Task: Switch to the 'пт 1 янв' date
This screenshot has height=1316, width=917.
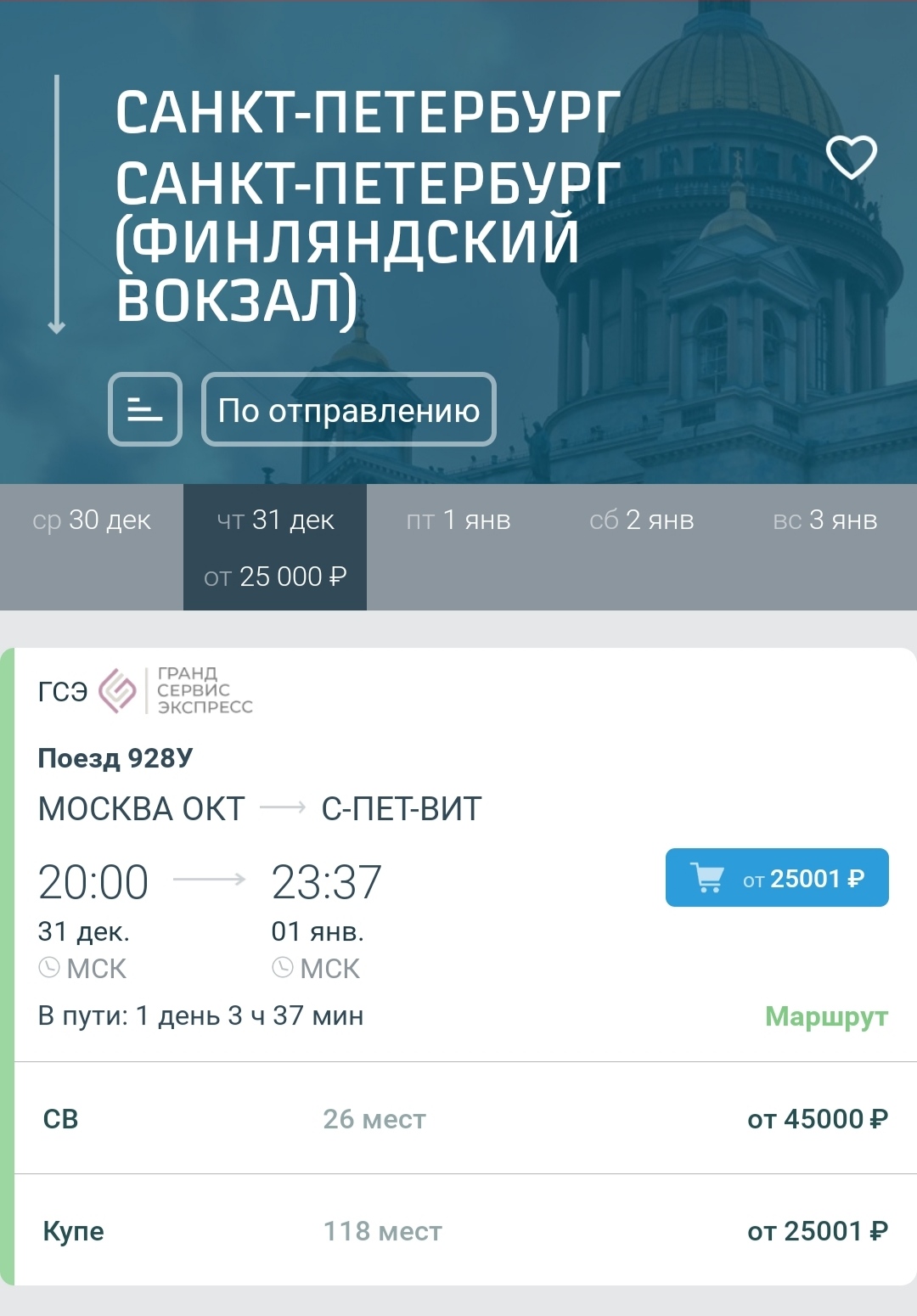Action: 458,520
